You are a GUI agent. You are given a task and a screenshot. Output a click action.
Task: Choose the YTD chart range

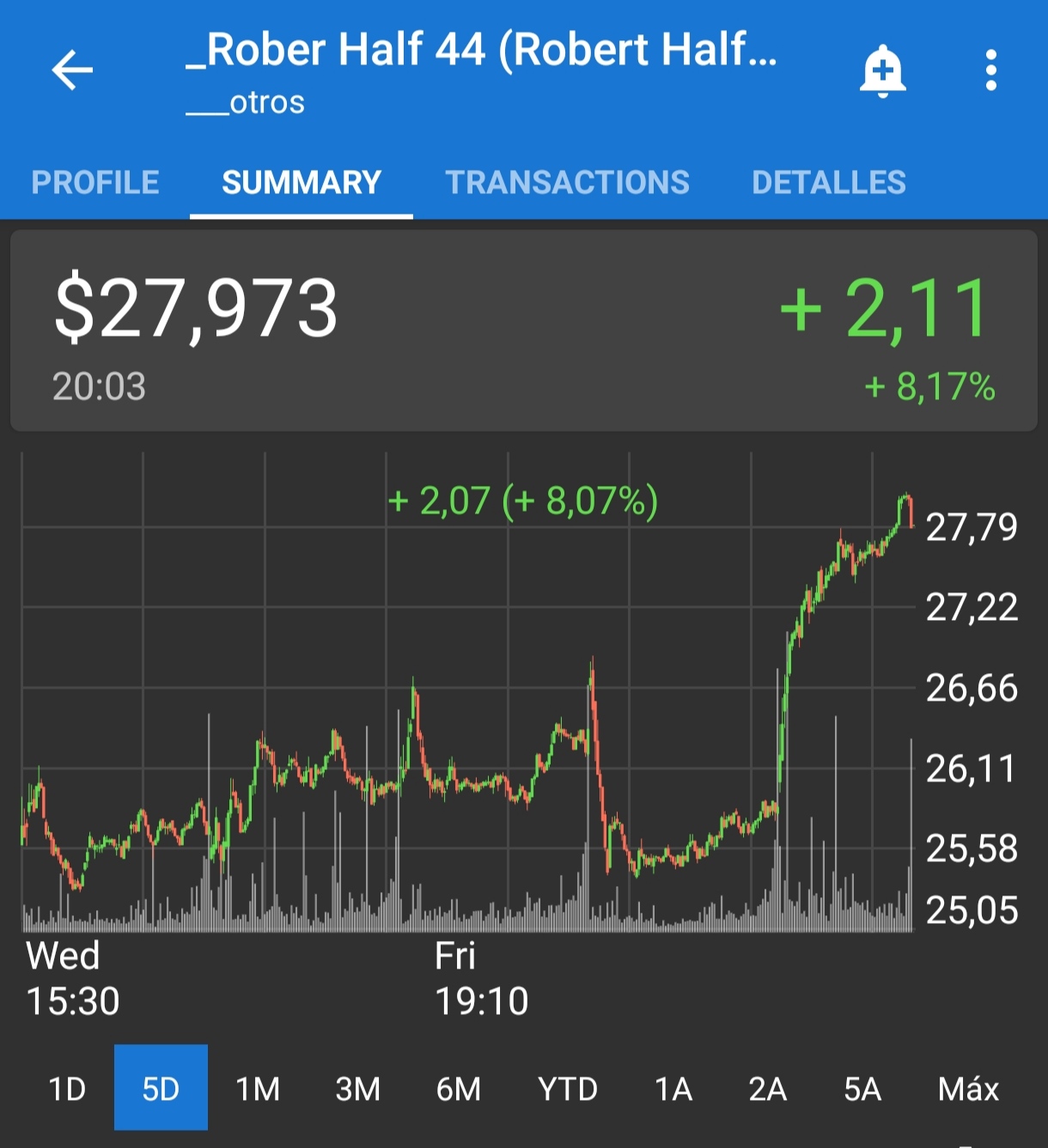pos(567,1089)
